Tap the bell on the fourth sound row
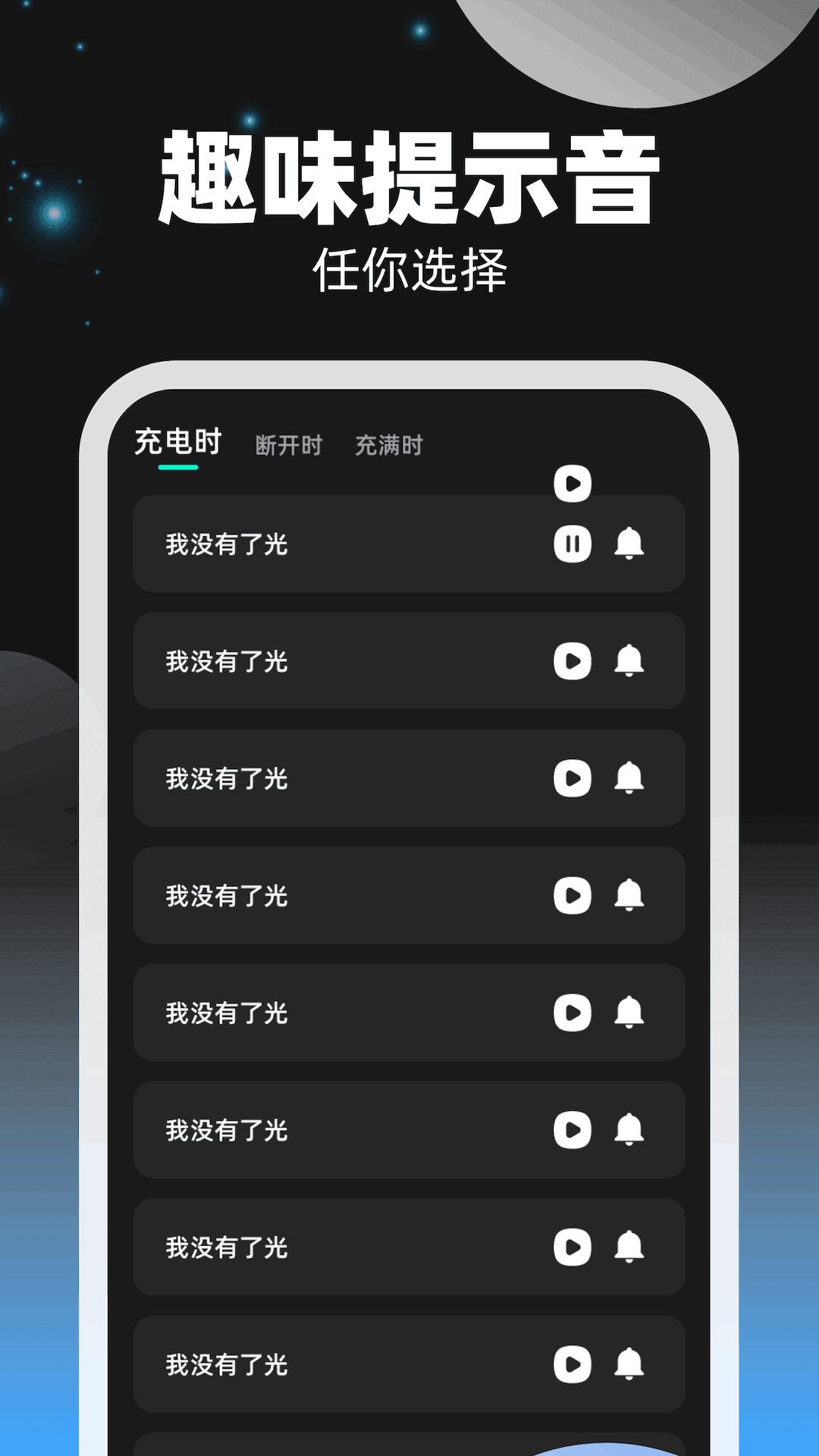The height and width of the screenshot is (1456, 819). tap(630, 896)
